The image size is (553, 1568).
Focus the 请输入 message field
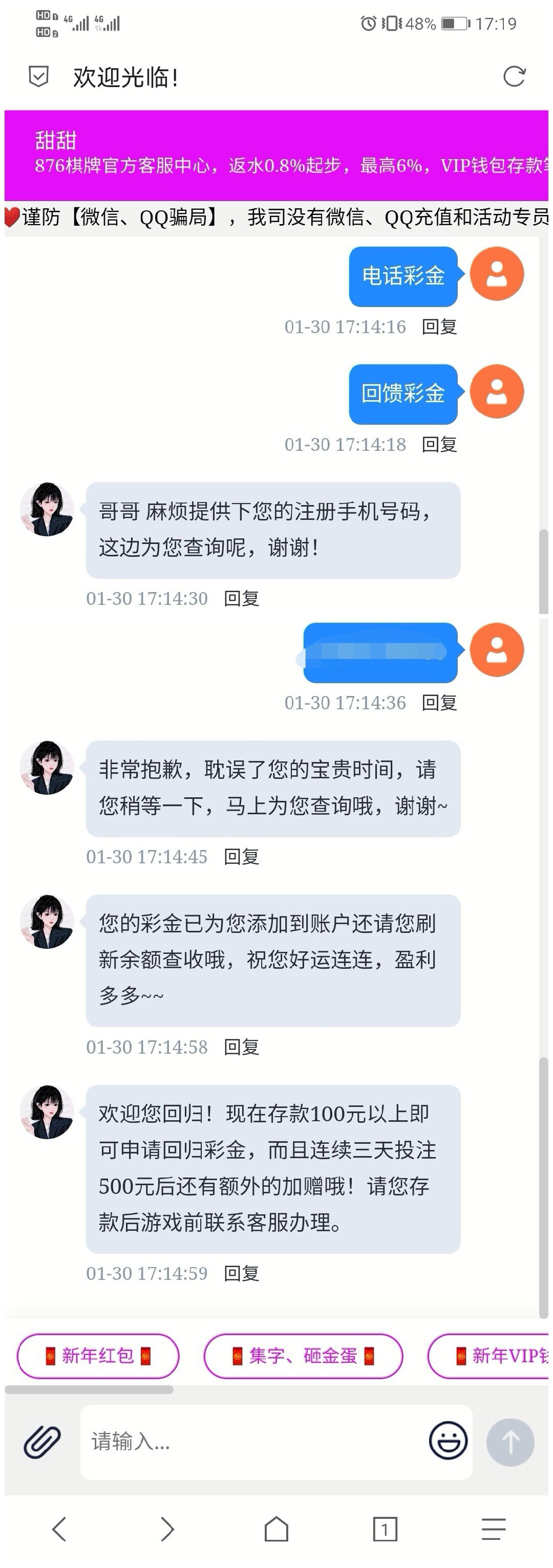(x=250, y=1442)
